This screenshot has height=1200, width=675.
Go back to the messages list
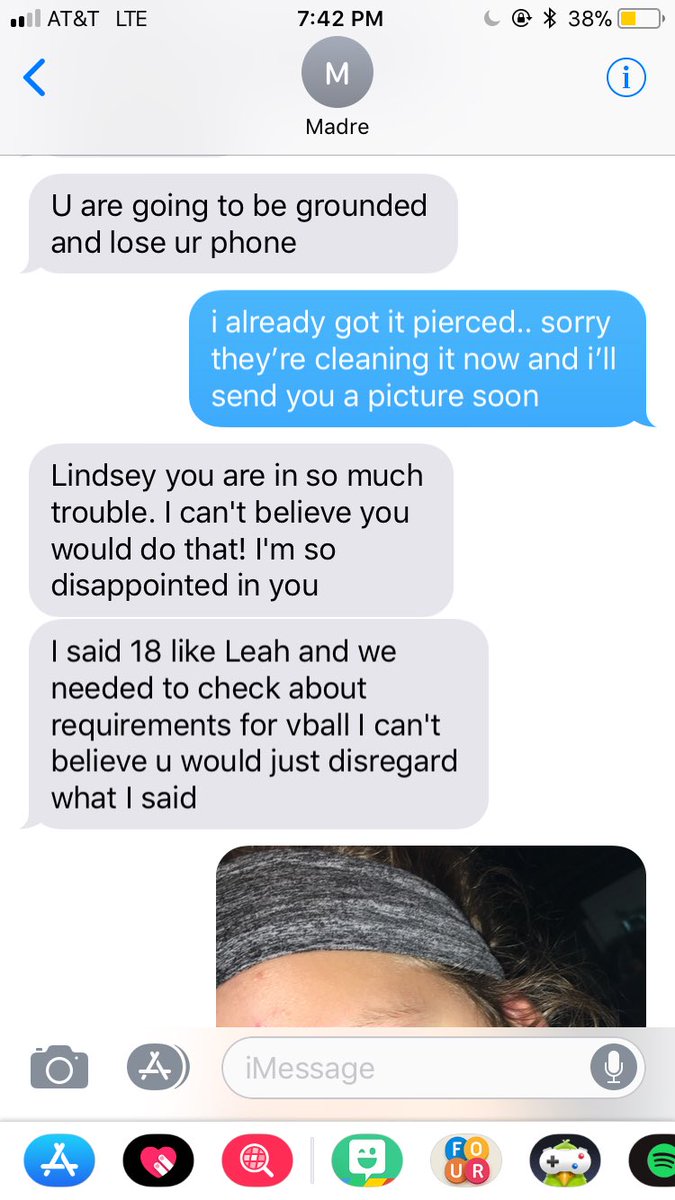coord(35,78)
